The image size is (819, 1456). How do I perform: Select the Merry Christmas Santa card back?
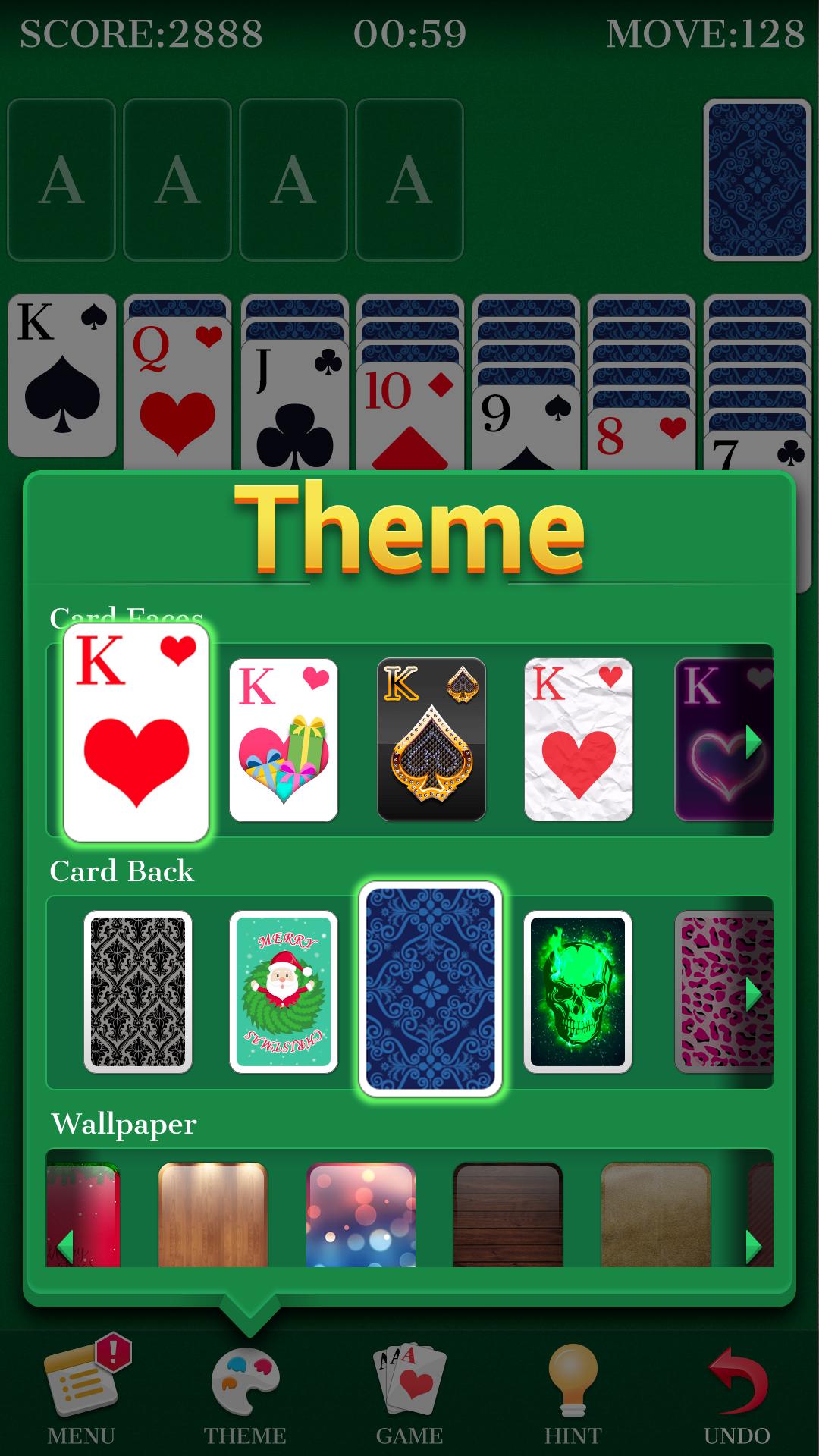pyautogui.click(x=284, y=992)
